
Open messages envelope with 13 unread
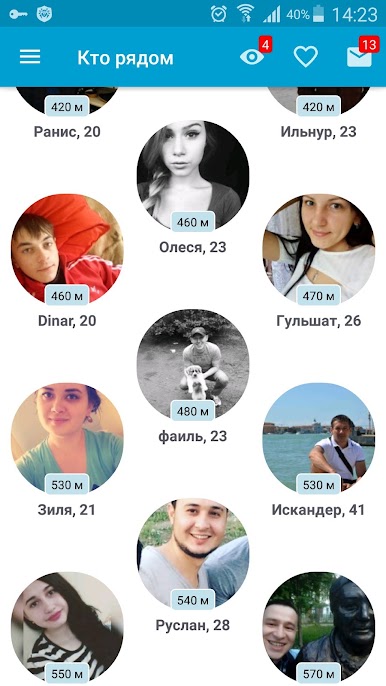pos(359,57)
